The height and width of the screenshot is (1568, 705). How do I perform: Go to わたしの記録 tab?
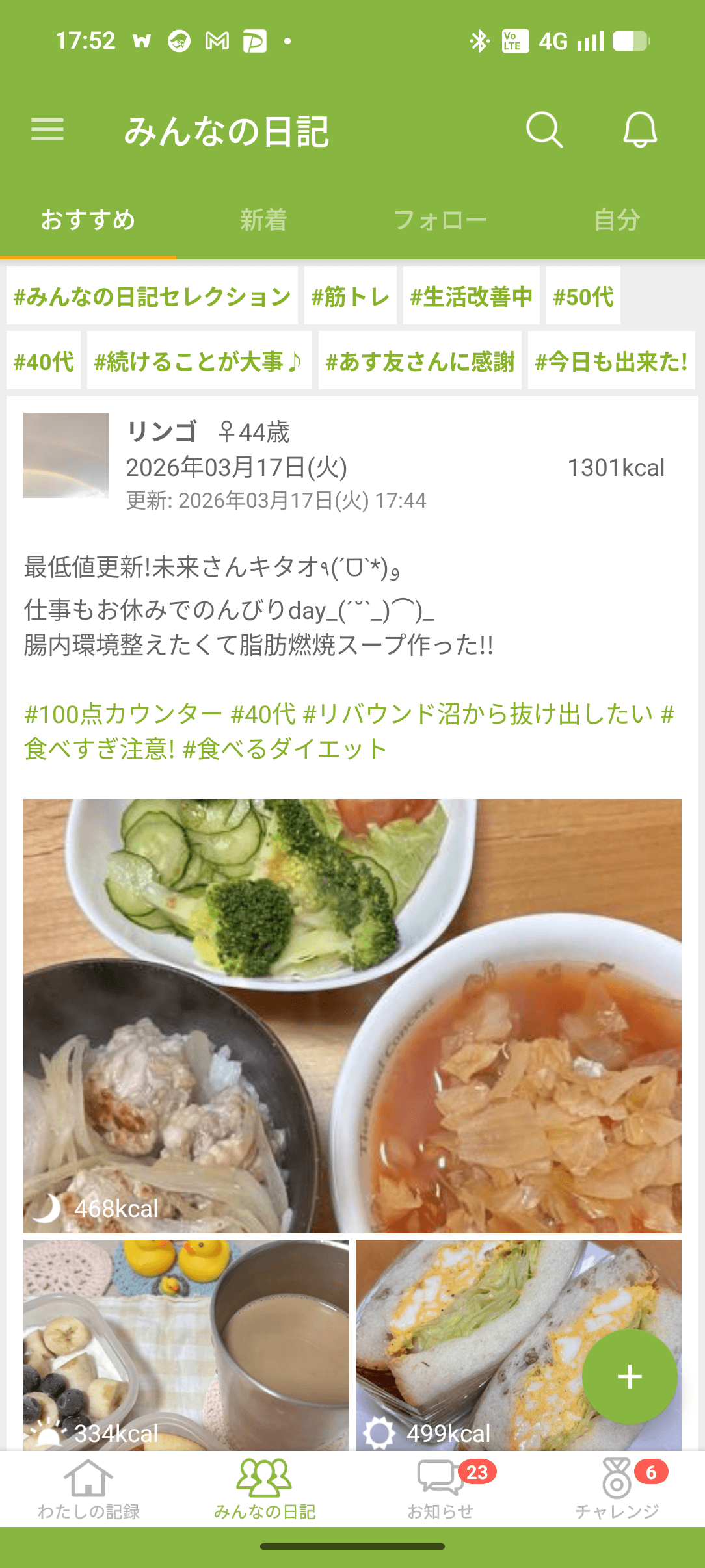88,1489
